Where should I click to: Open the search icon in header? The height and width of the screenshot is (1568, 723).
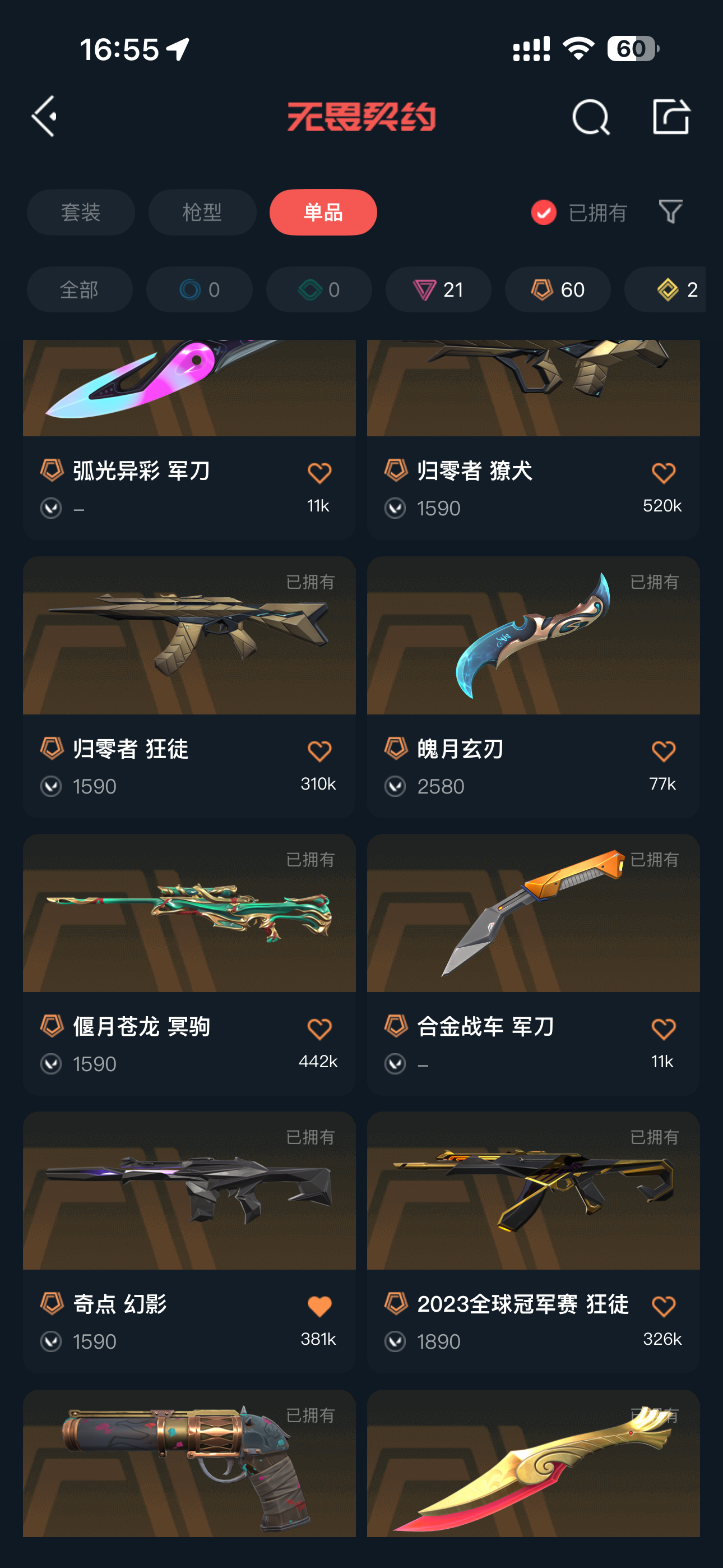[590, 116]
